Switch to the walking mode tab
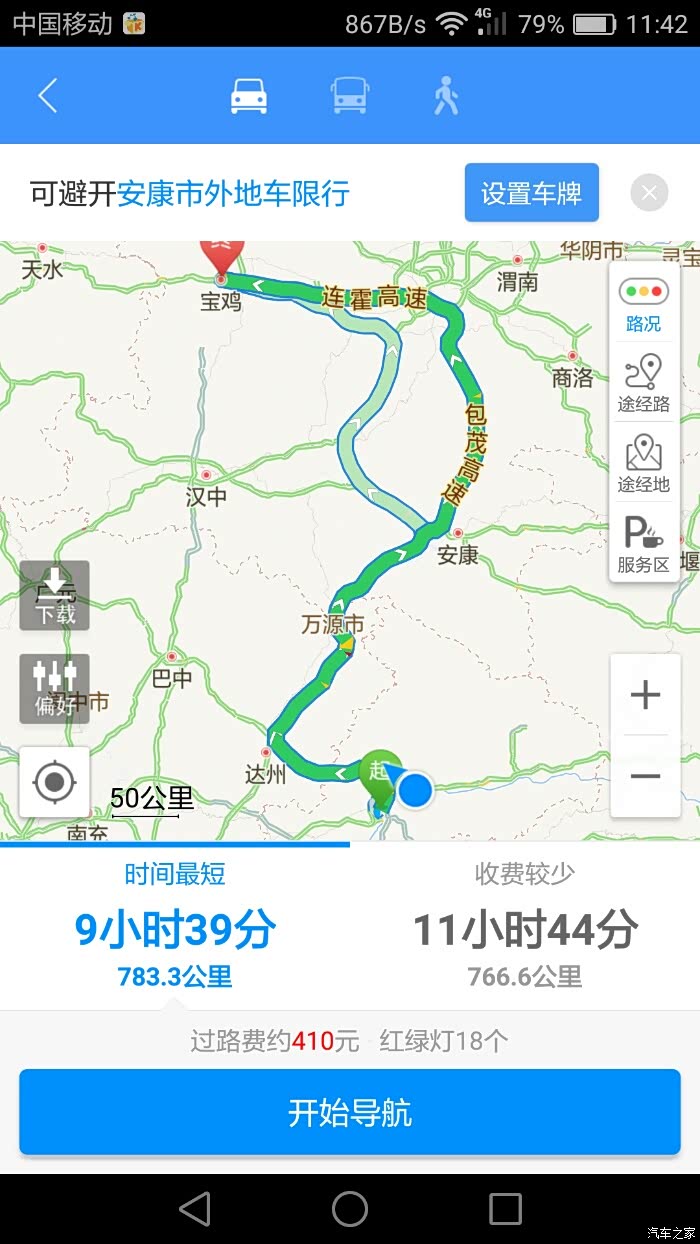Image resolution: width=700 pixels, height=1244 pixels. tap(446, 96)
